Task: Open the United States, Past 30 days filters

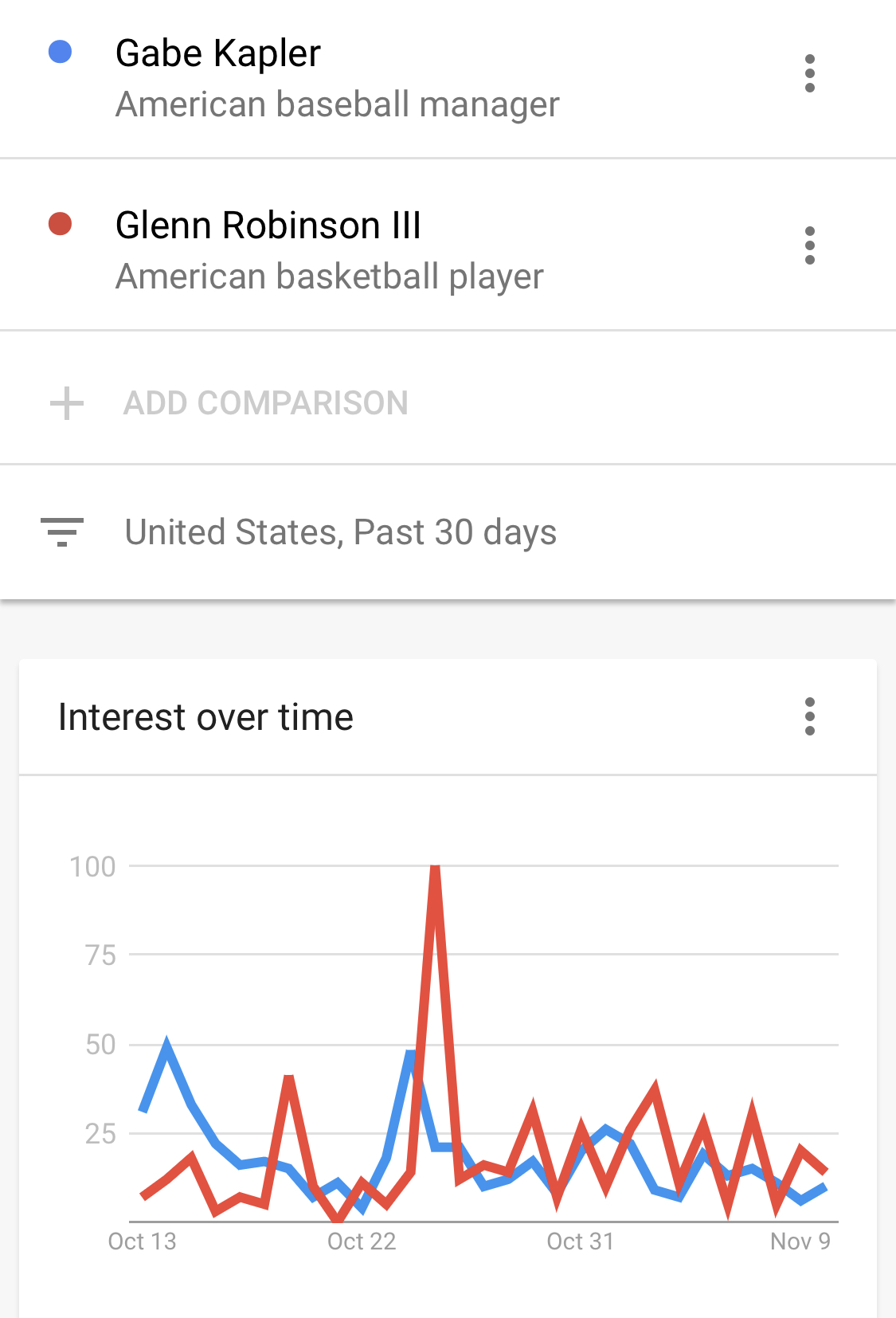Action: coord(340,532)
